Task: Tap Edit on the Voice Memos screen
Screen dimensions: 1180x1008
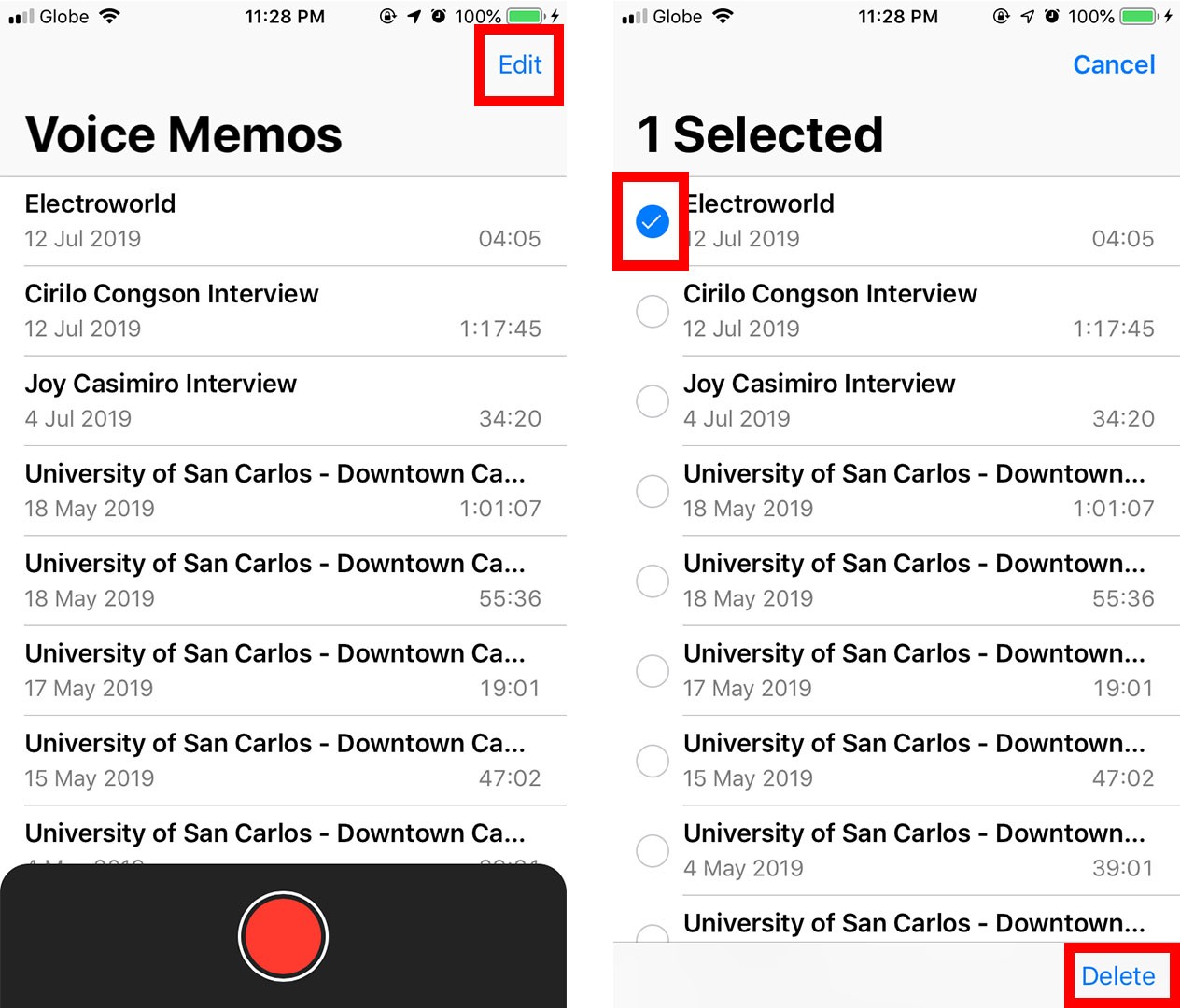Action: coord(519,64)
